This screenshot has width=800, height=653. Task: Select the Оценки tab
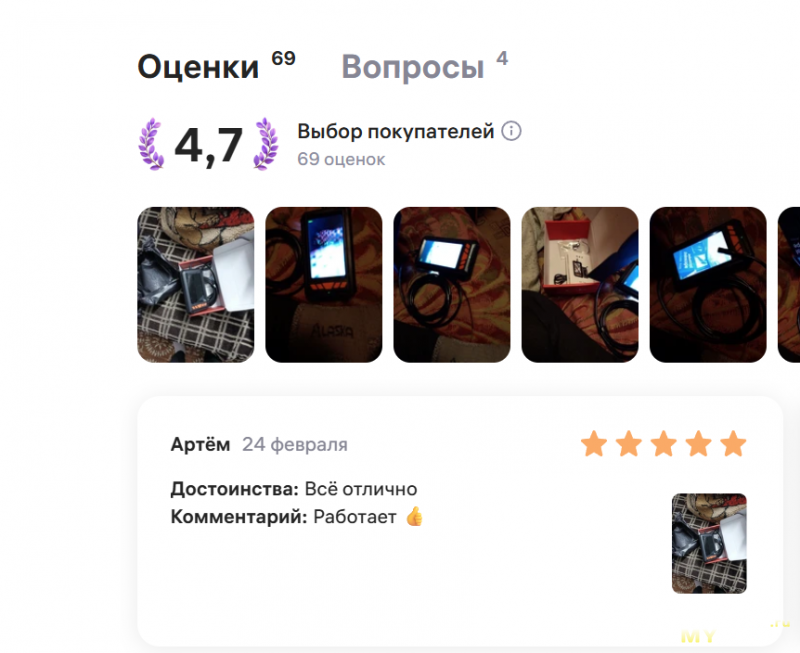coord(198,67)
